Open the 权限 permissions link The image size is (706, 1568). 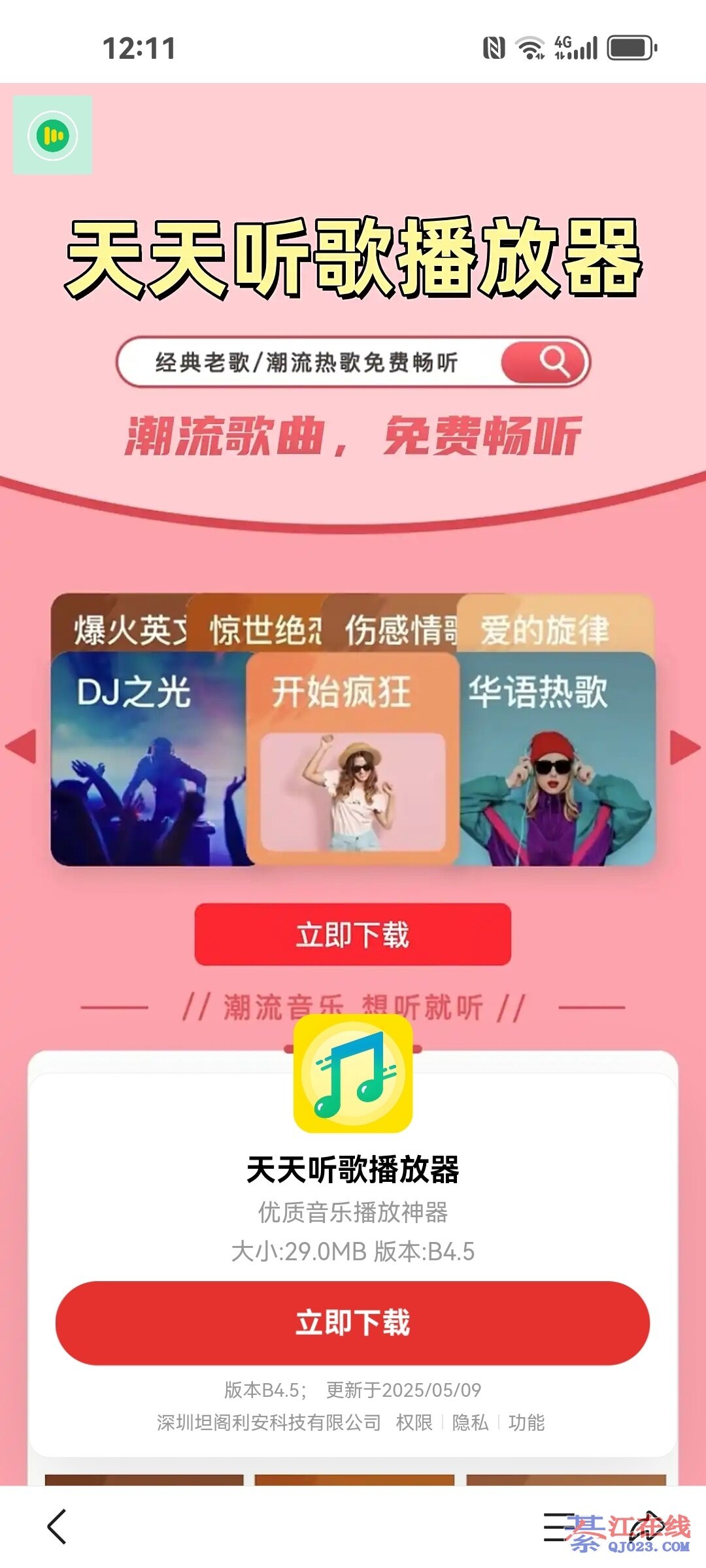click(x=414, y=1422)
